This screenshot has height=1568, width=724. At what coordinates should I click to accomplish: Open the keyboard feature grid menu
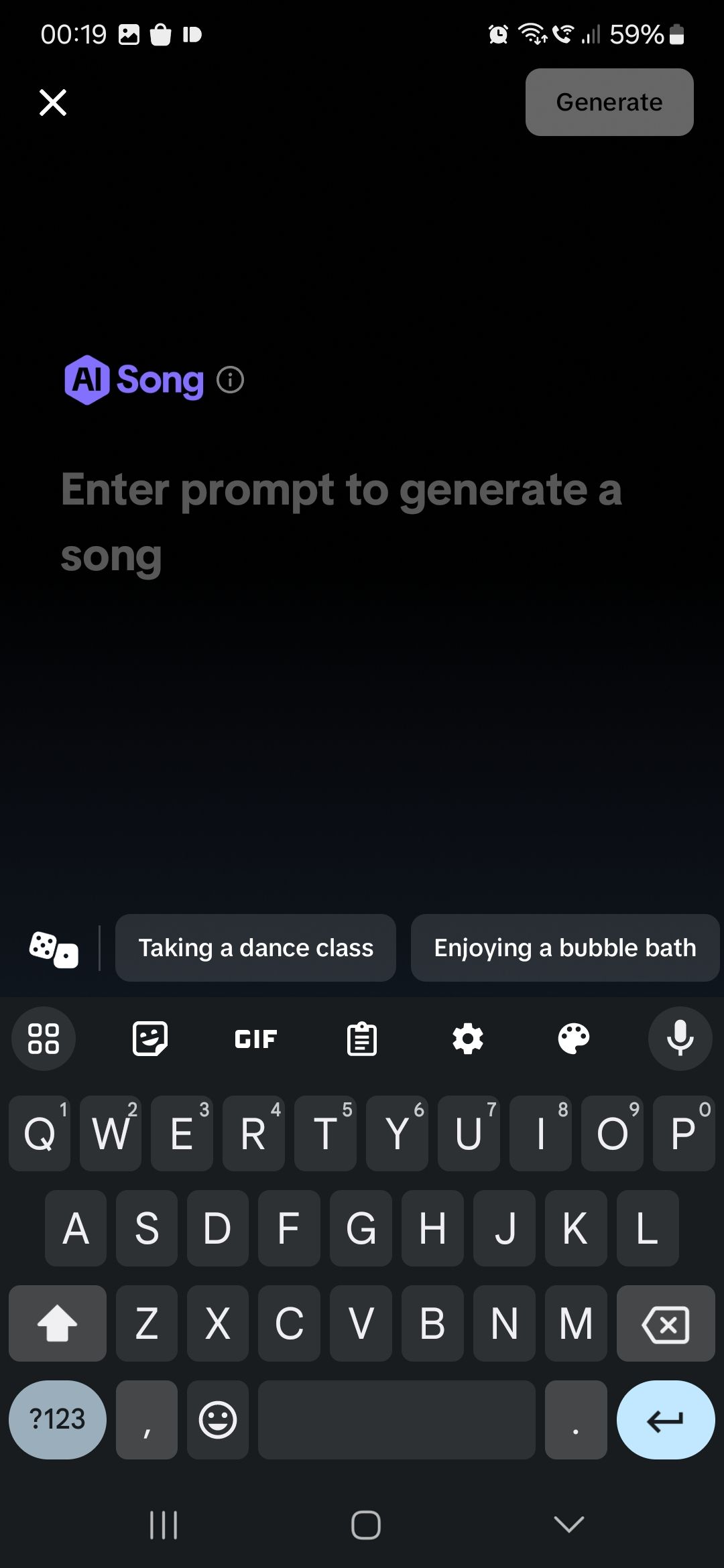click(44, 1038)
